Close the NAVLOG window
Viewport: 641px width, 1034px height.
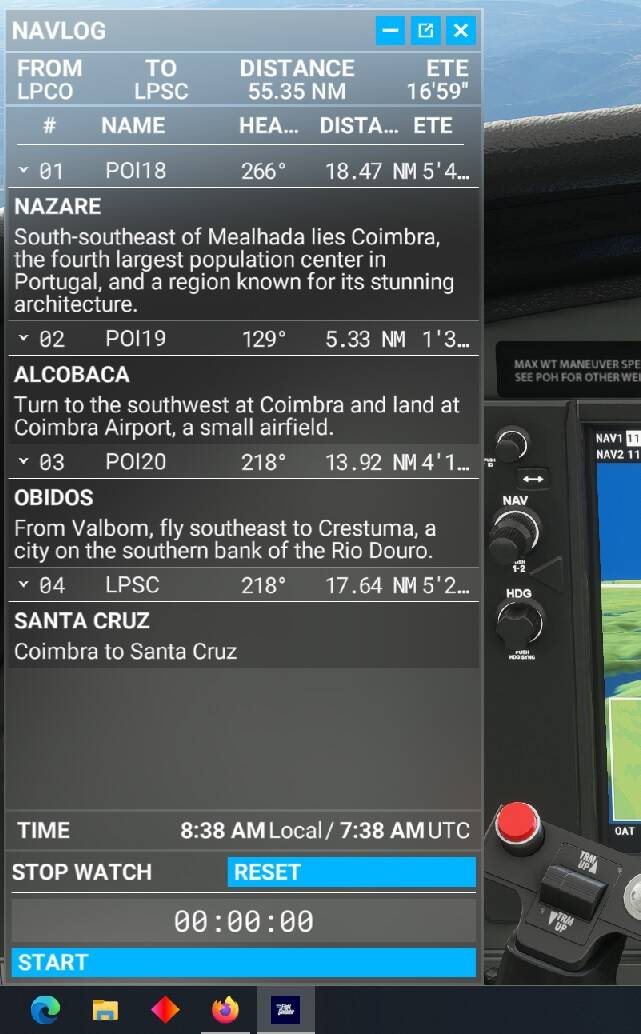tap(461, 30)
